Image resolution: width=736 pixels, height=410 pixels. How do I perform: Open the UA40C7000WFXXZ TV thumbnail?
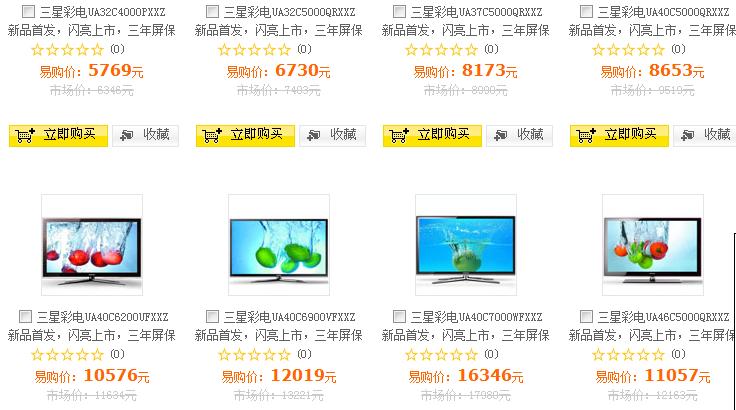click(465, 244)
